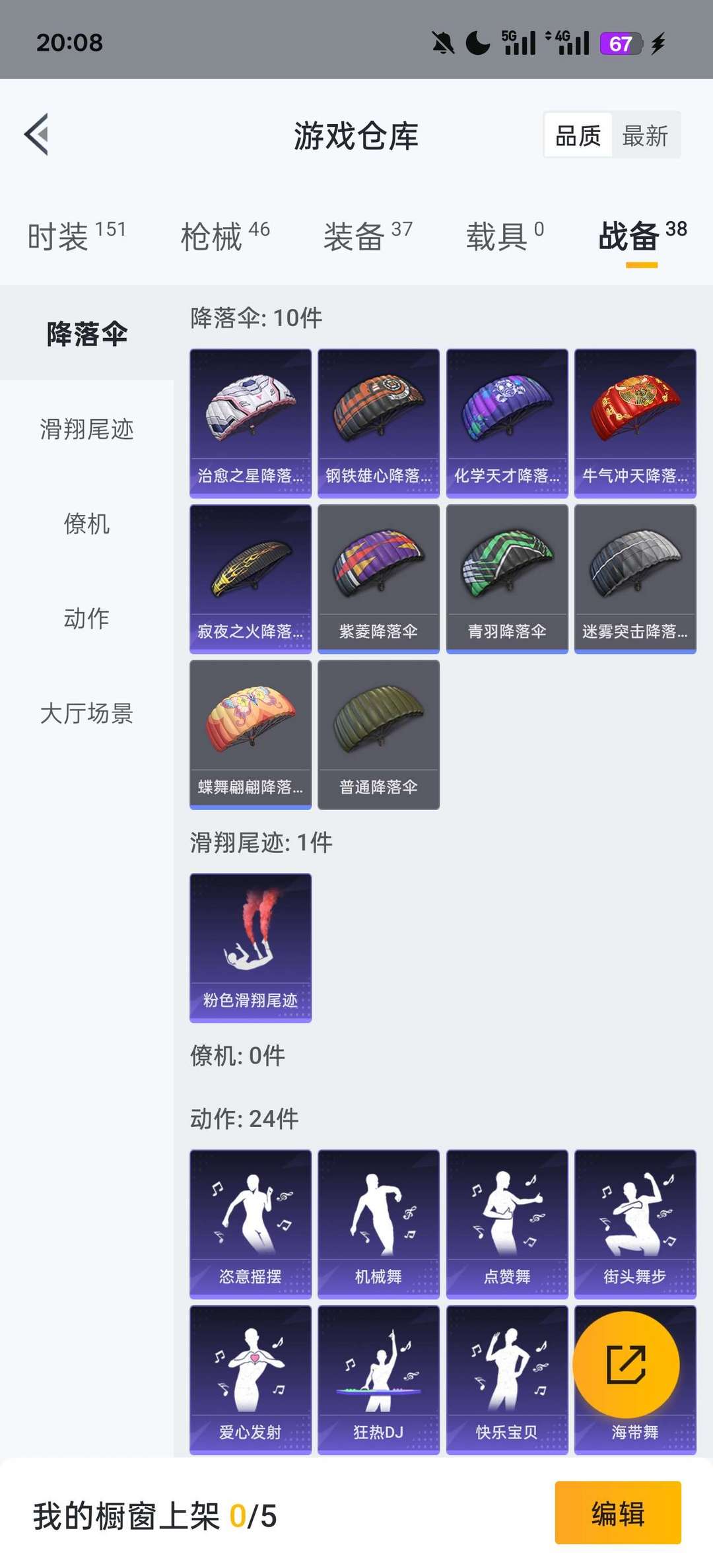Image resolution: width=713 pixels, height=1568 pixels.
Task: Open the 载具 tab
Action: [x=505, y=236]
